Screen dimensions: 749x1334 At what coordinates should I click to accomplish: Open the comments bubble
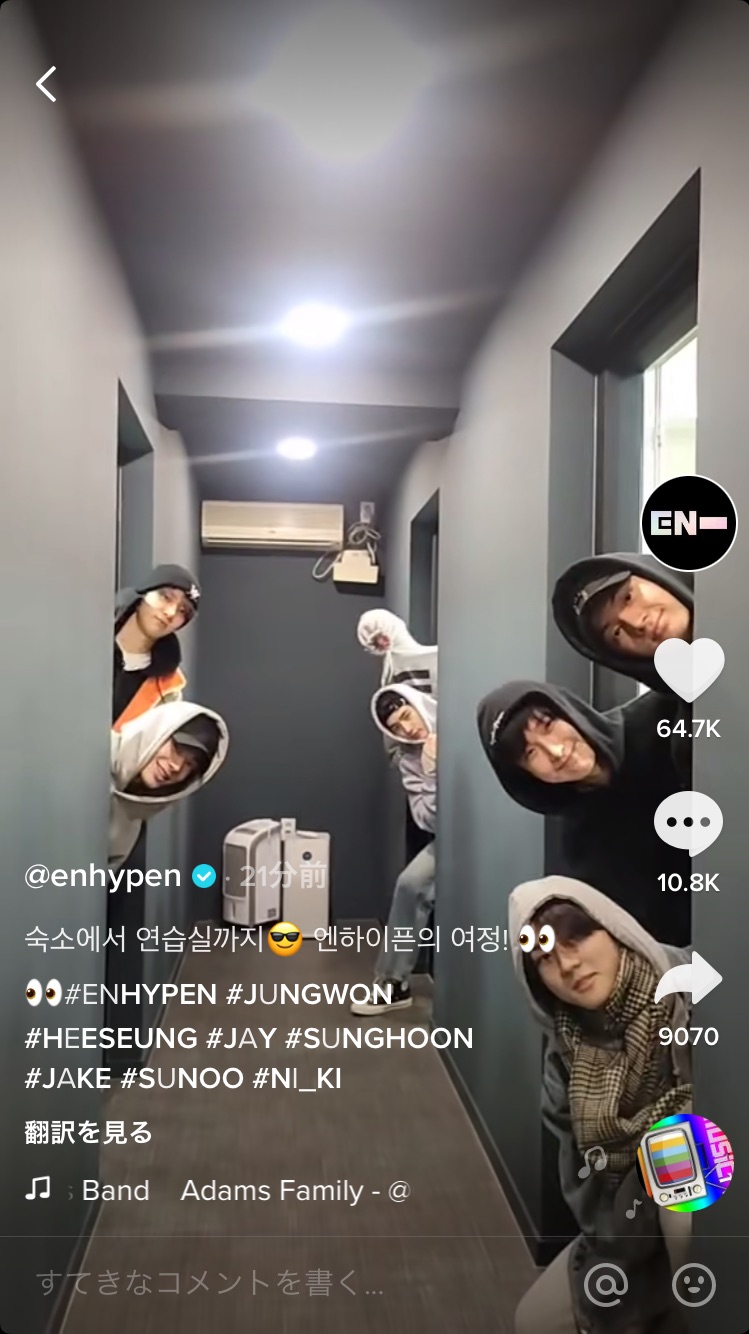pyautogui.click(x=688, y=823)
